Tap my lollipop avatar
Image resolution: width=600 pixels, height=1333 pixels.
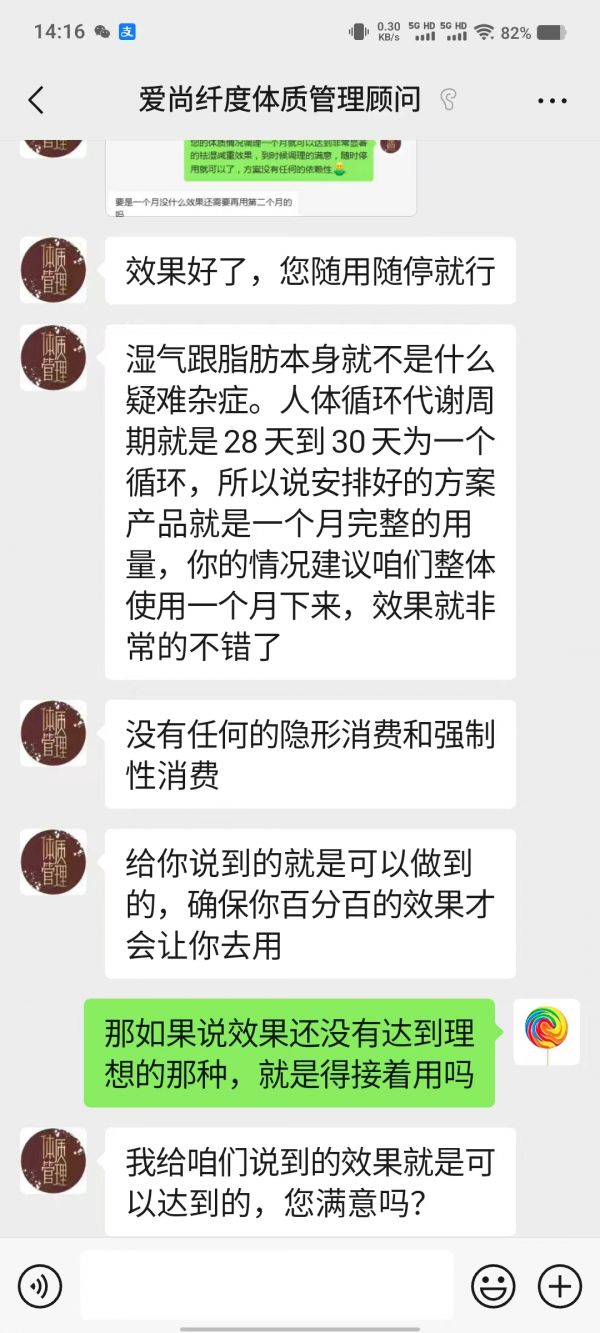(546, 1031)
